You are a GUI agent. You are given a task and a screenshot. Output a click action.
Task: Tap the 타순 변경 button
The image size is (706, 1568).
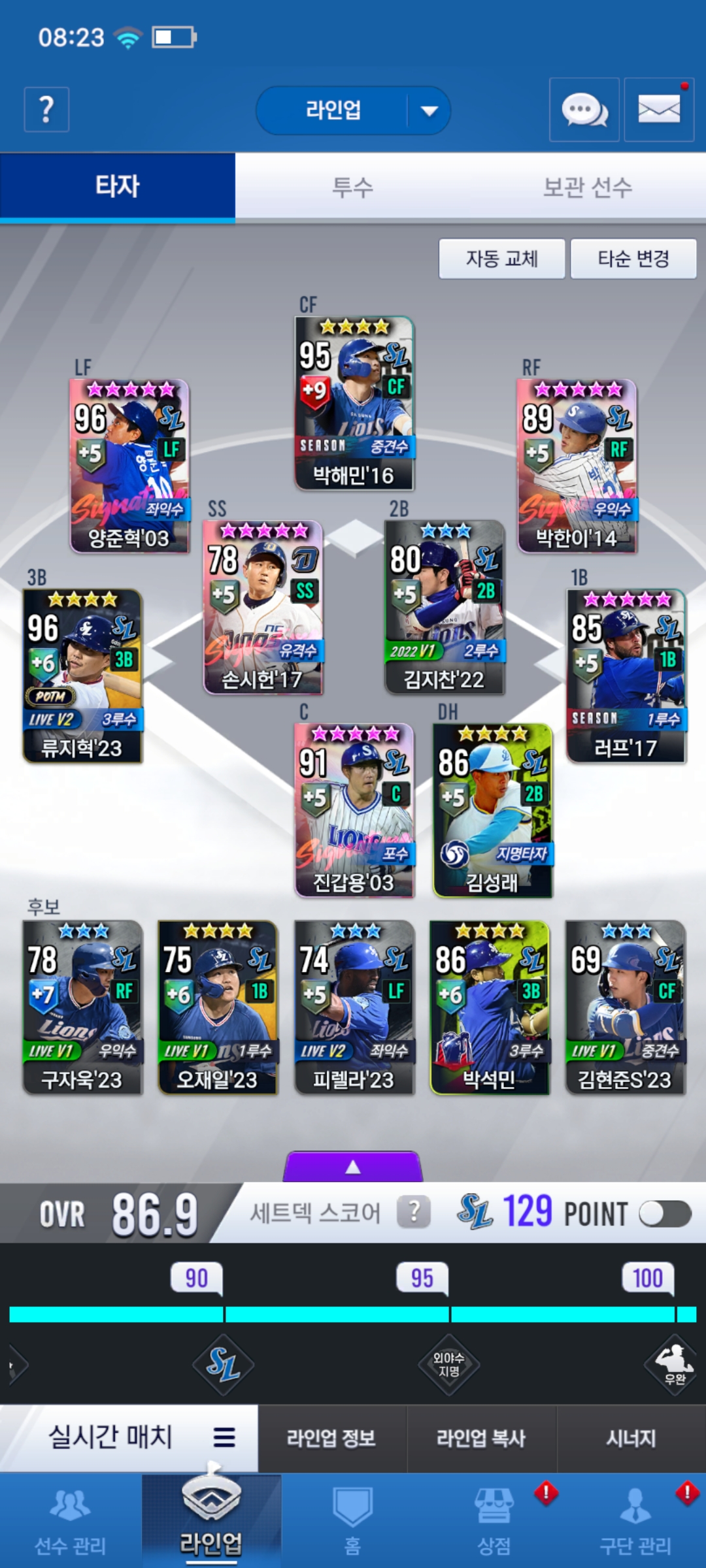(633, 259)
